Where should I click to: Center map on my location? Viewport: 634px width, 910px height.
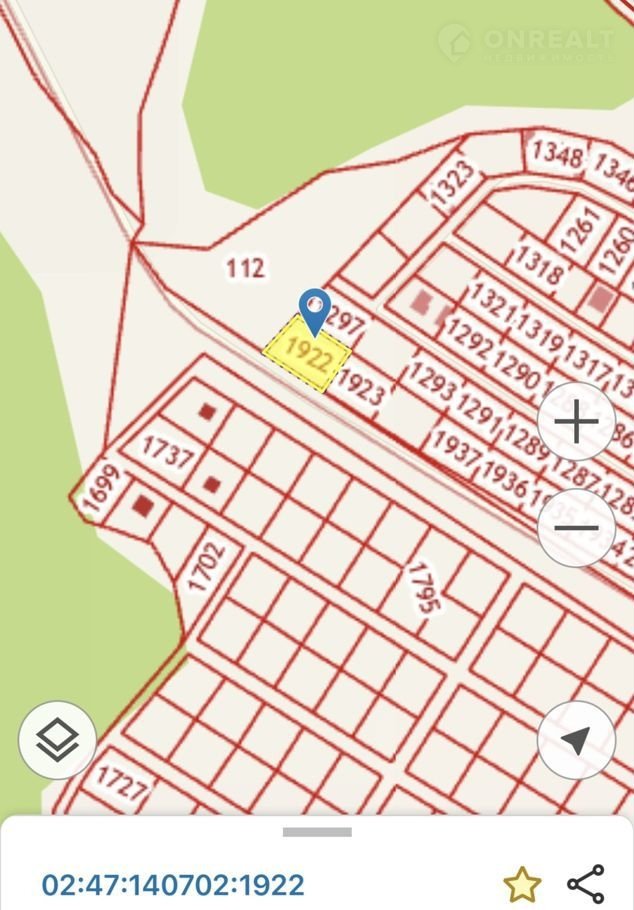(575, 740)
